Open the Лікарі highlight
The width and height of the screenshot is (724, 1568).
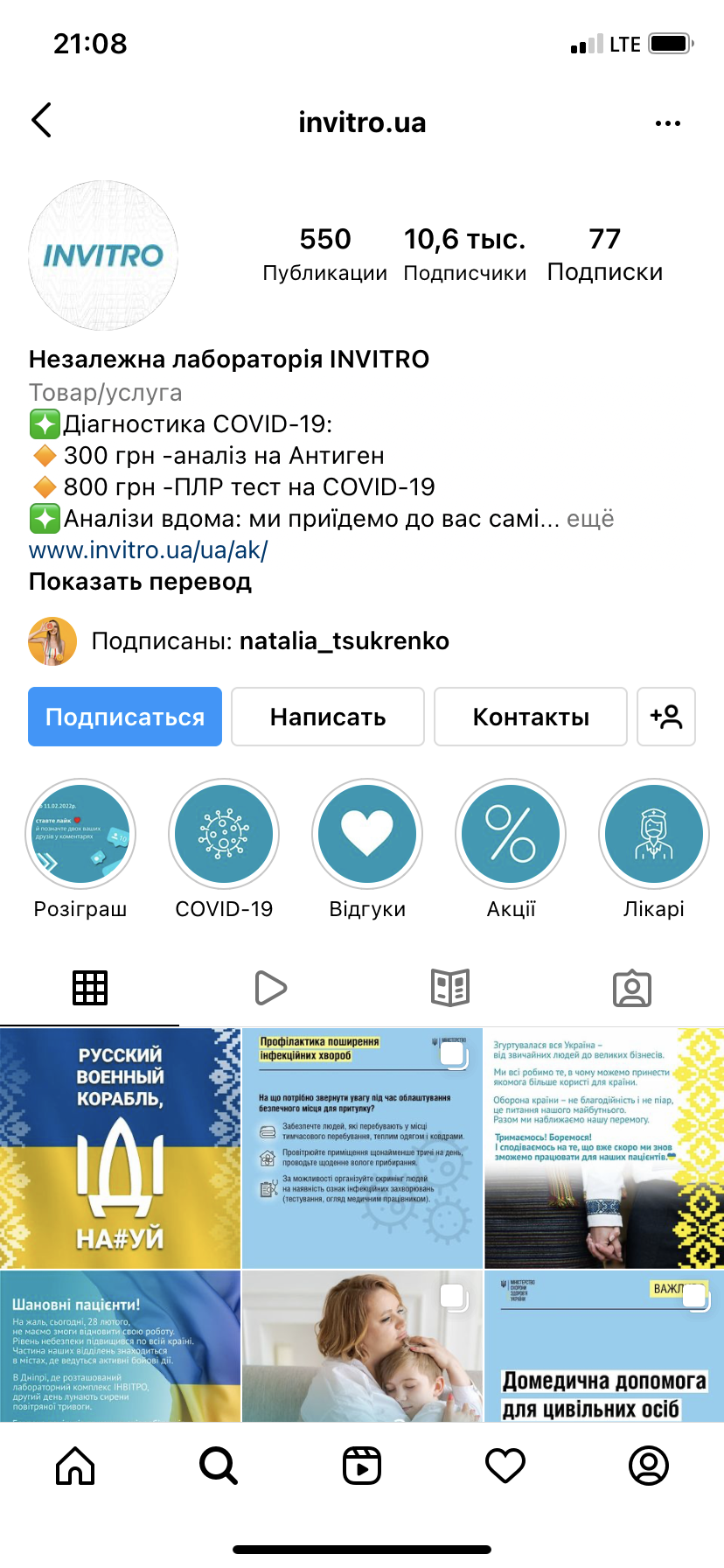pos(653,835)
